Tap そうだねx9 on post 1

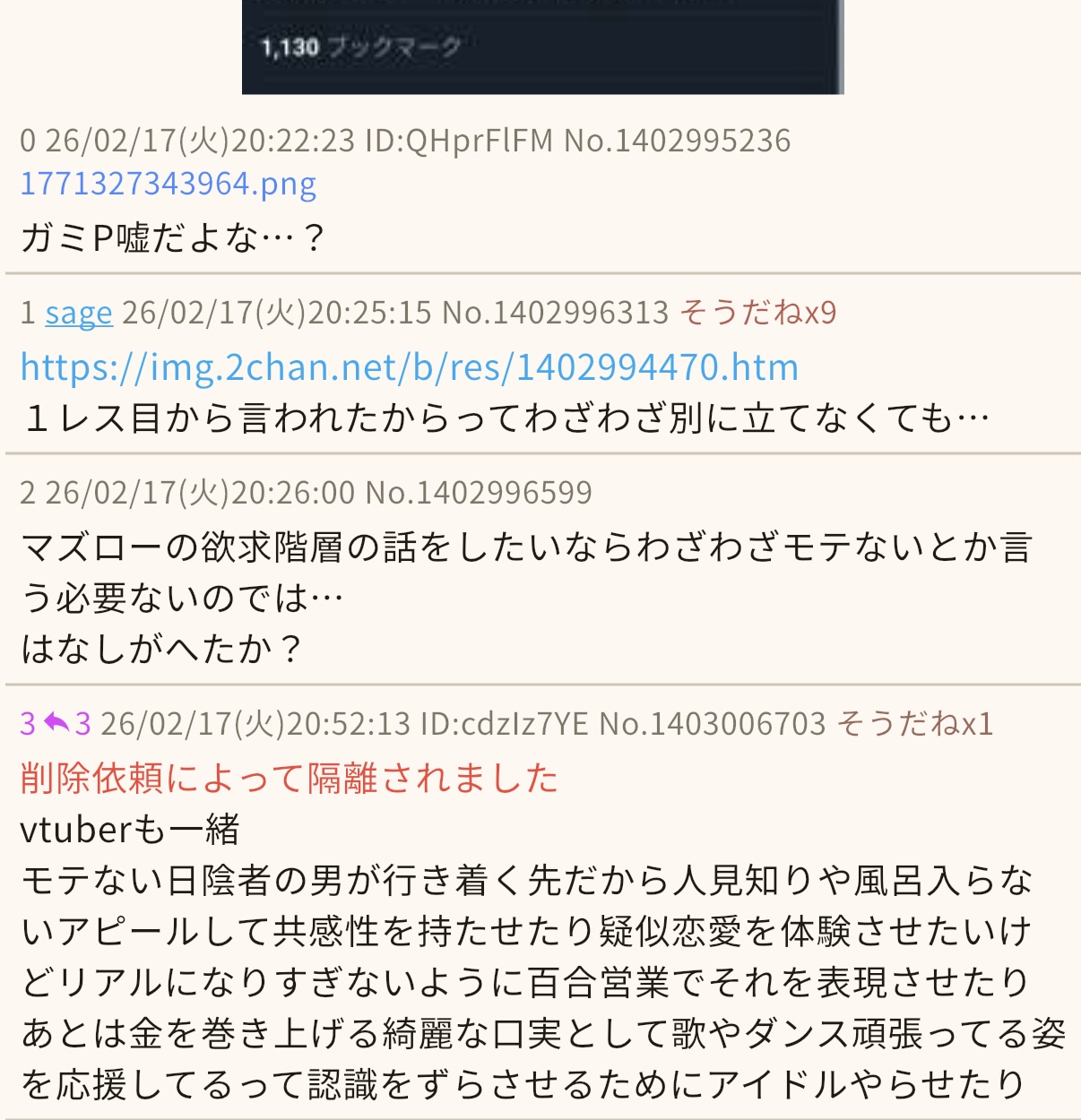pyautogui.click(x=758, y=312)
